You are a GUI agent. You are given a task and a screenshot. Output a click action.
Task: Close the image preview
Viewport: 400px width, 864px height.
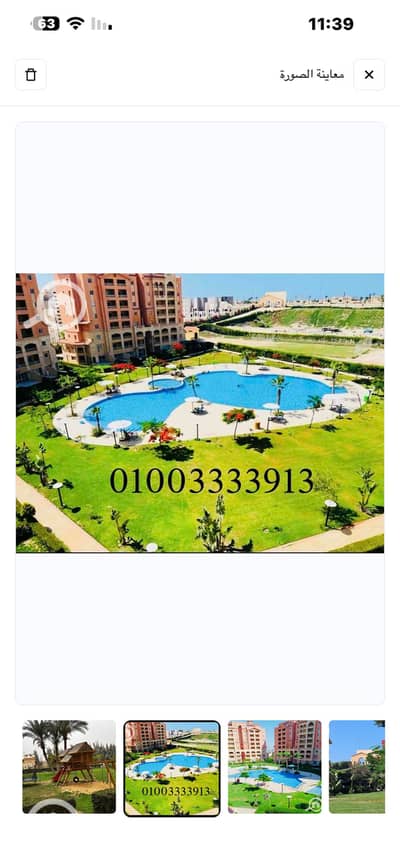click(369, 75)
